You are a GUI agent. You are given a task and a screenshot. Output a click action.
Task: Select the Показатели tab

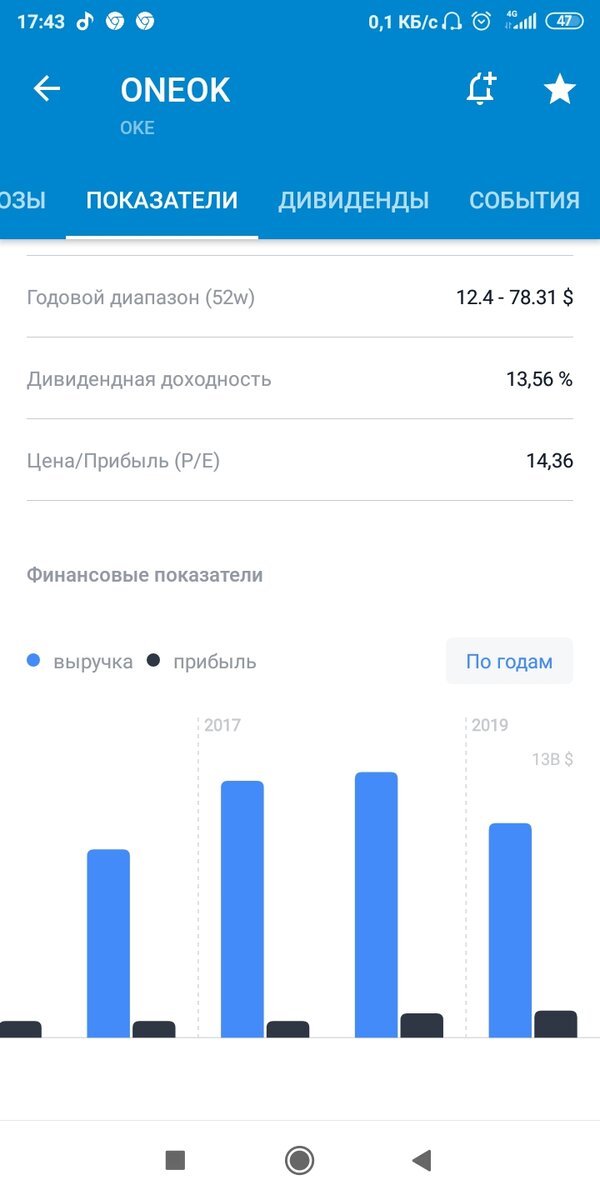point(162,200)
